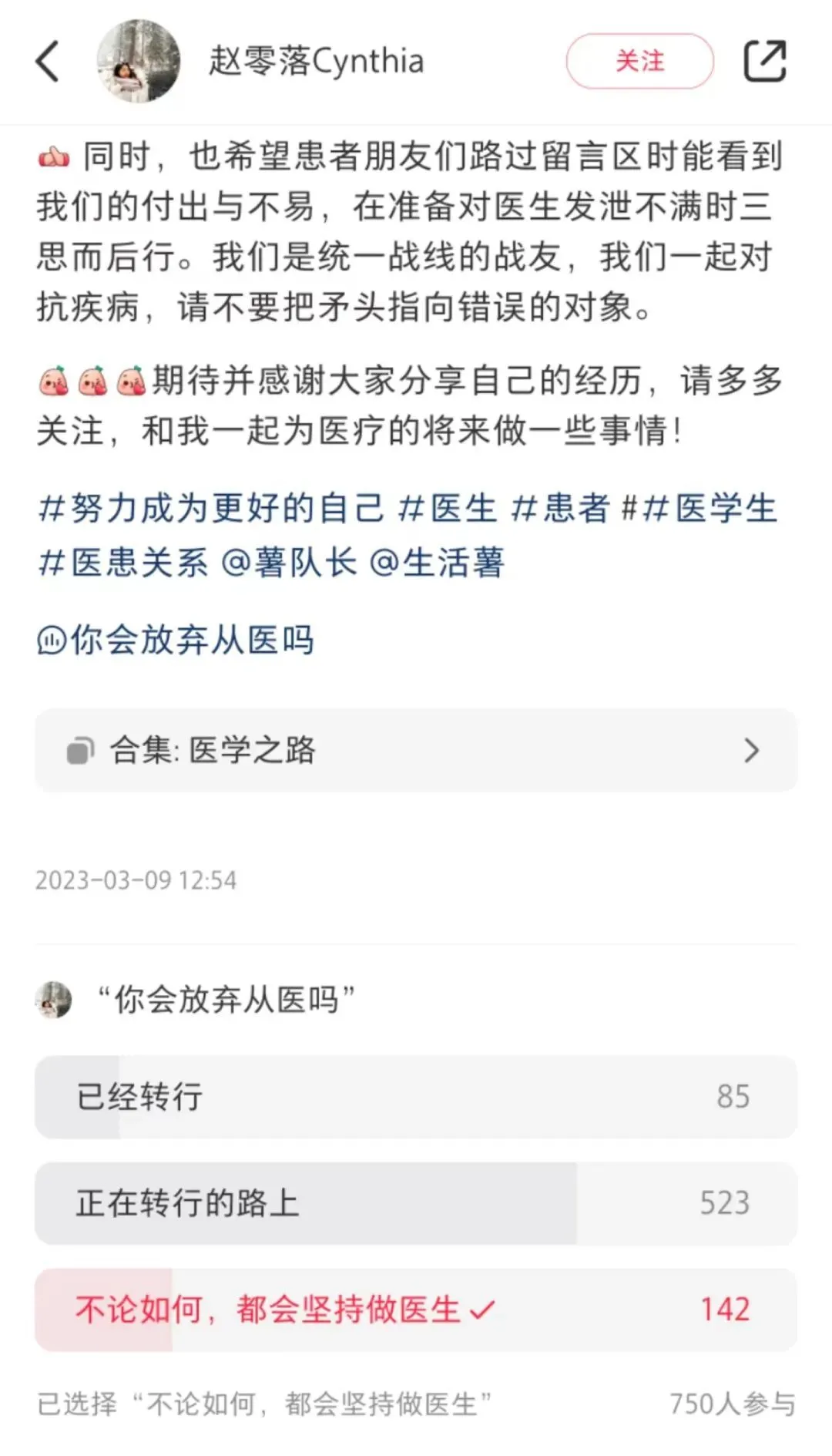
Task: Open the collection 合集: 医学之路
Action: (416, 750)
